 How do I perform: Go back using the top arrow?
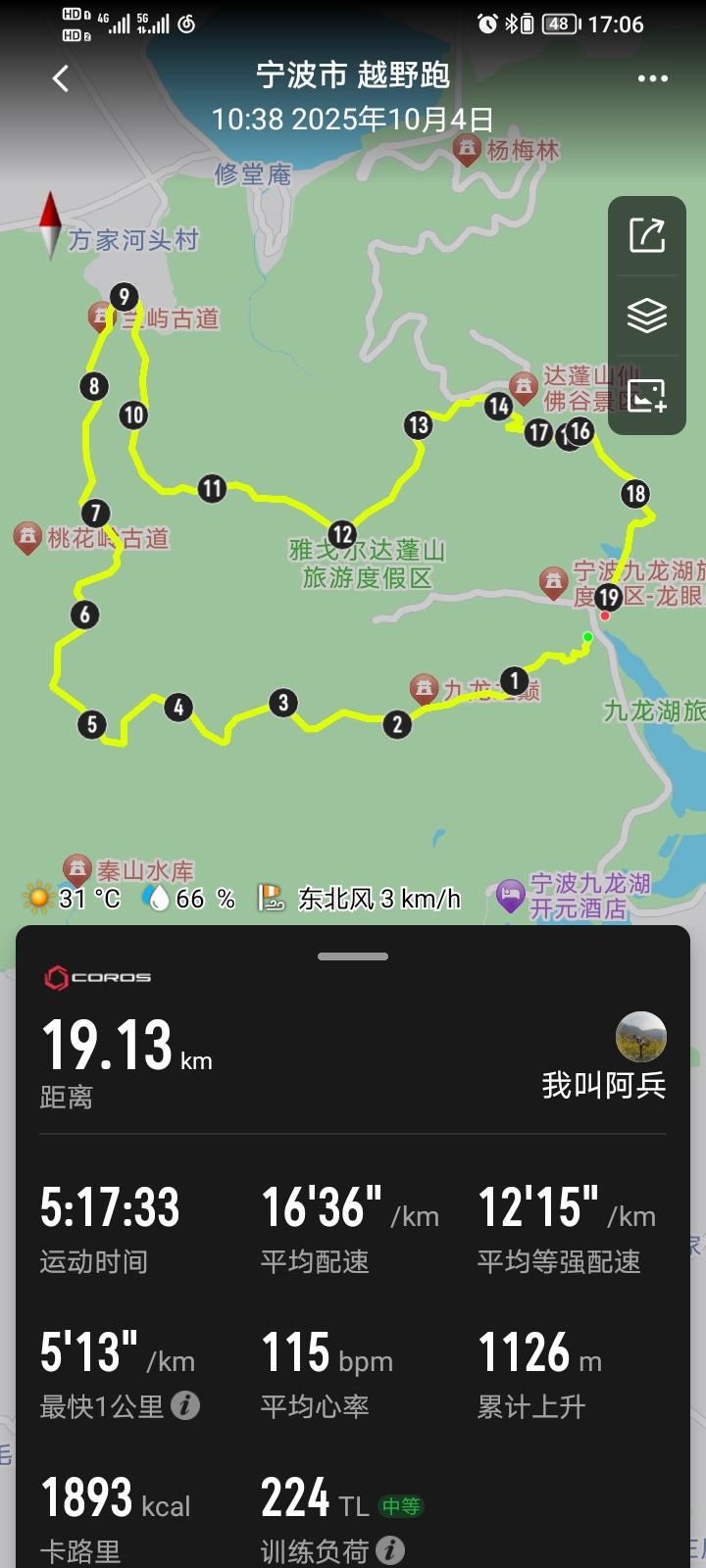pos(61,78)
